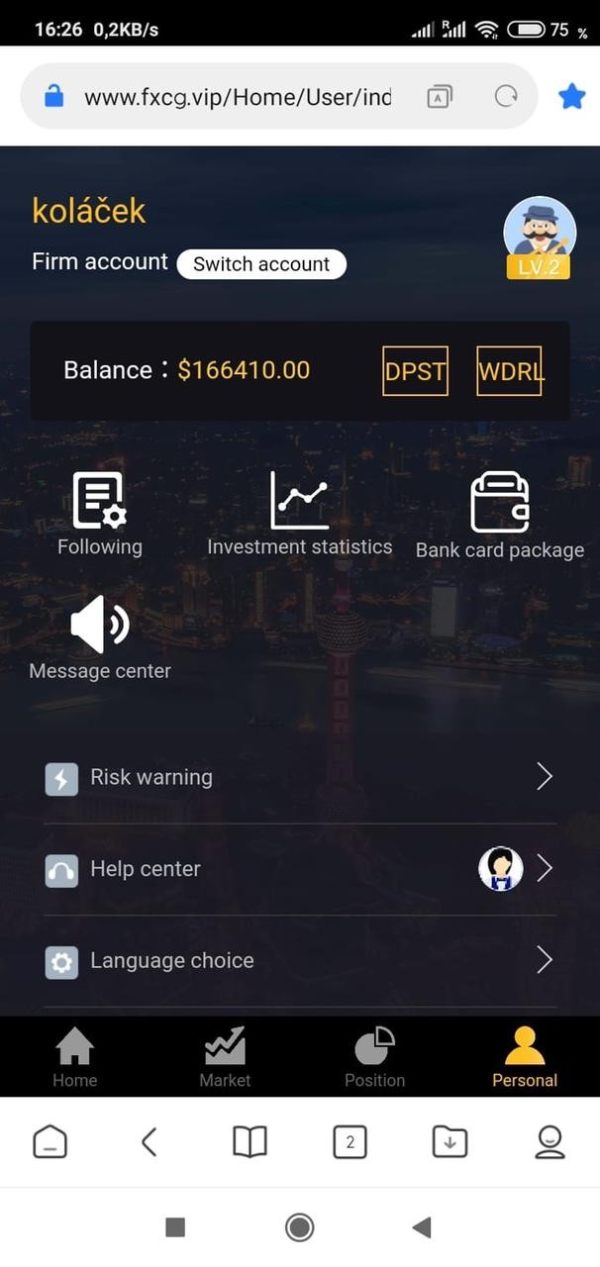Open the DPST deposit button

point(415,371)
